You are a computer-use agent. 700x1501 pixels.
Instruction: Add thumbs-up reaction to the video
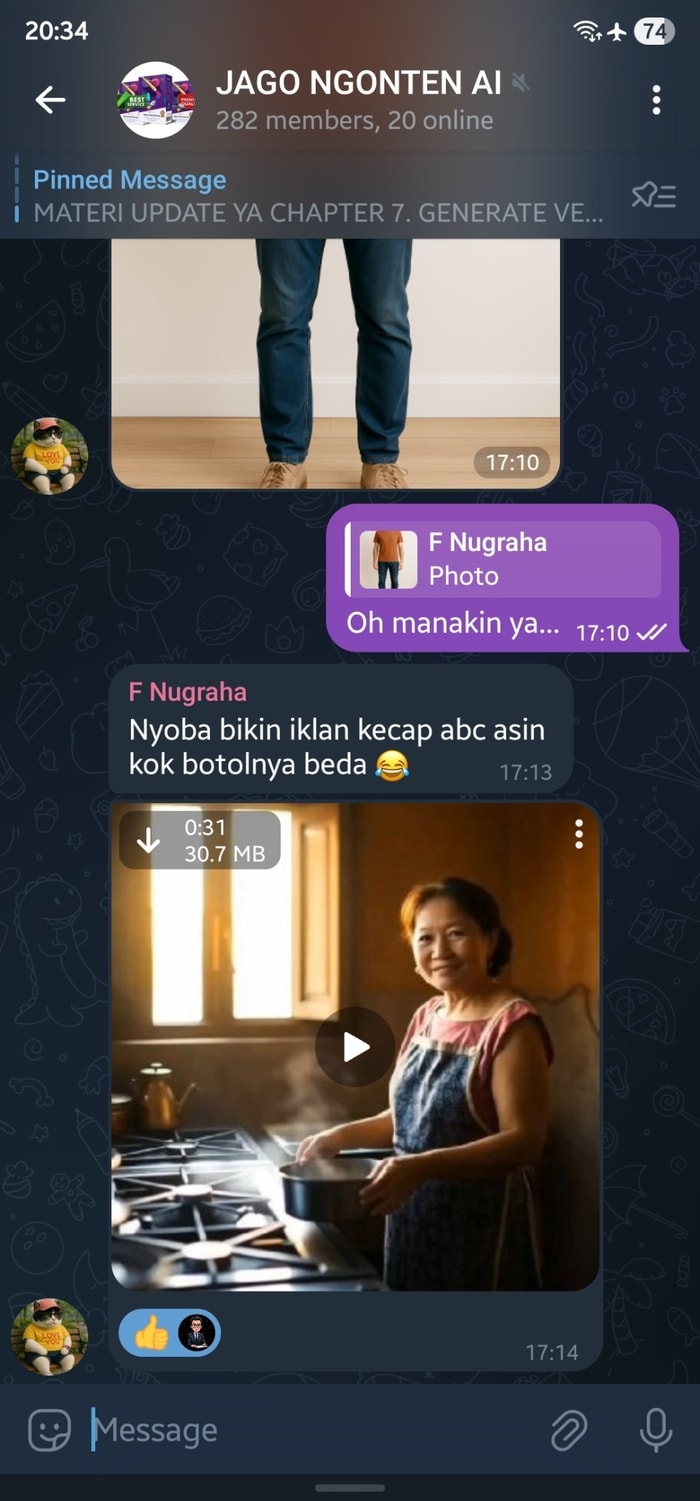[152, 1332]
